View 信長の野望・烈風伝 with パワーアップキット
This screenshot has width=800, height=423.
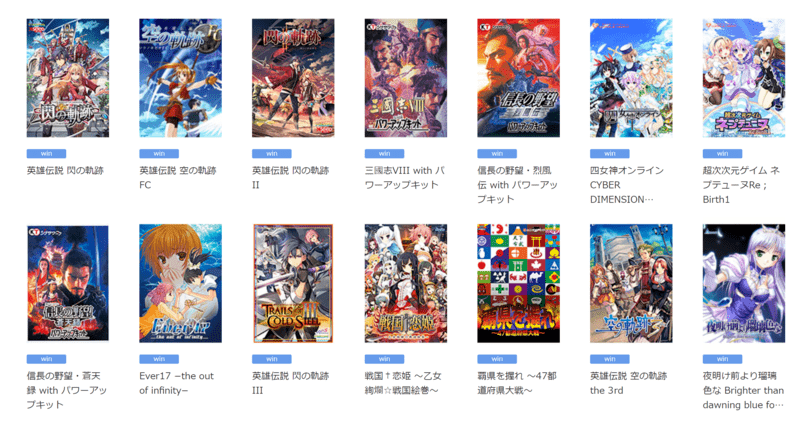518,78
